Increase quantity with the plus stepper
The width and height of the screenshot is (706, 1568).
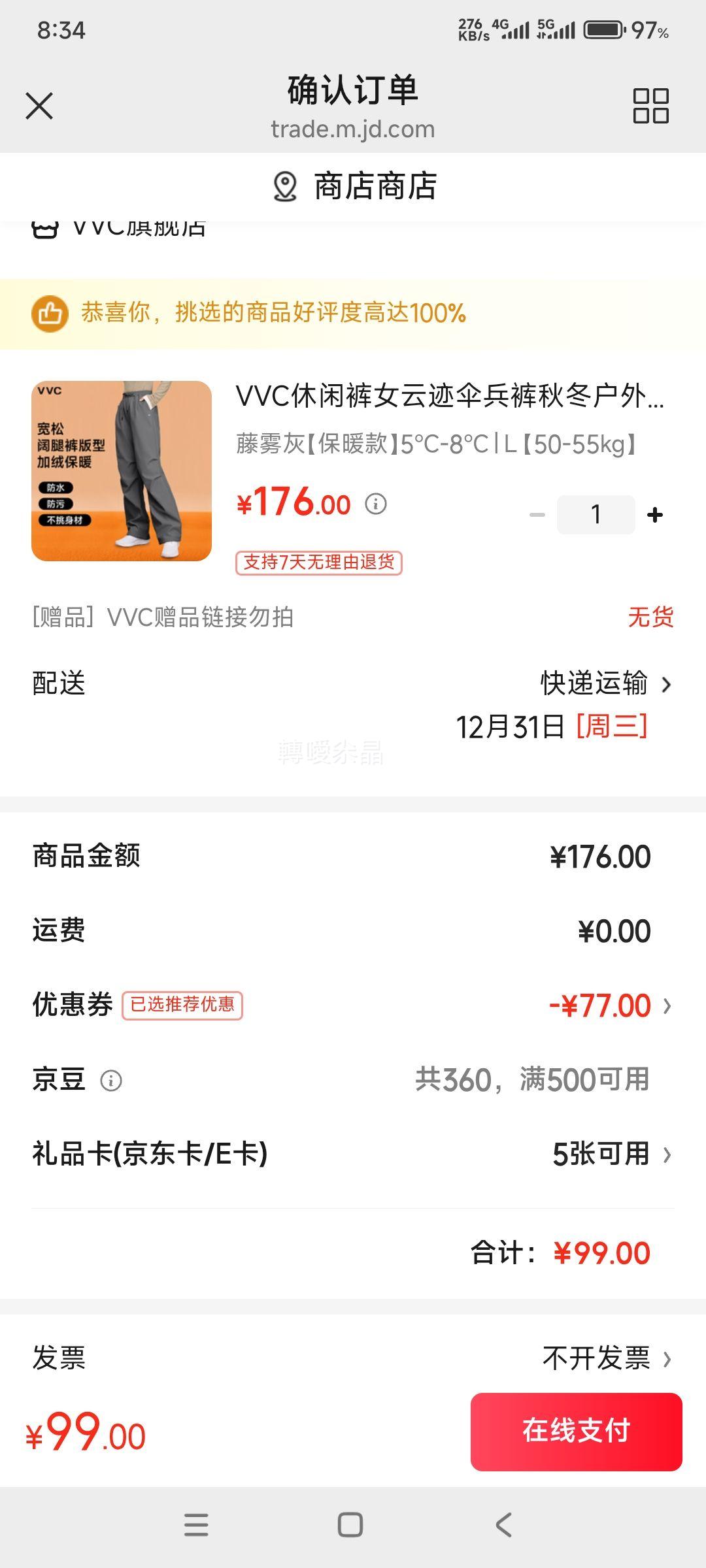[654, 515]
